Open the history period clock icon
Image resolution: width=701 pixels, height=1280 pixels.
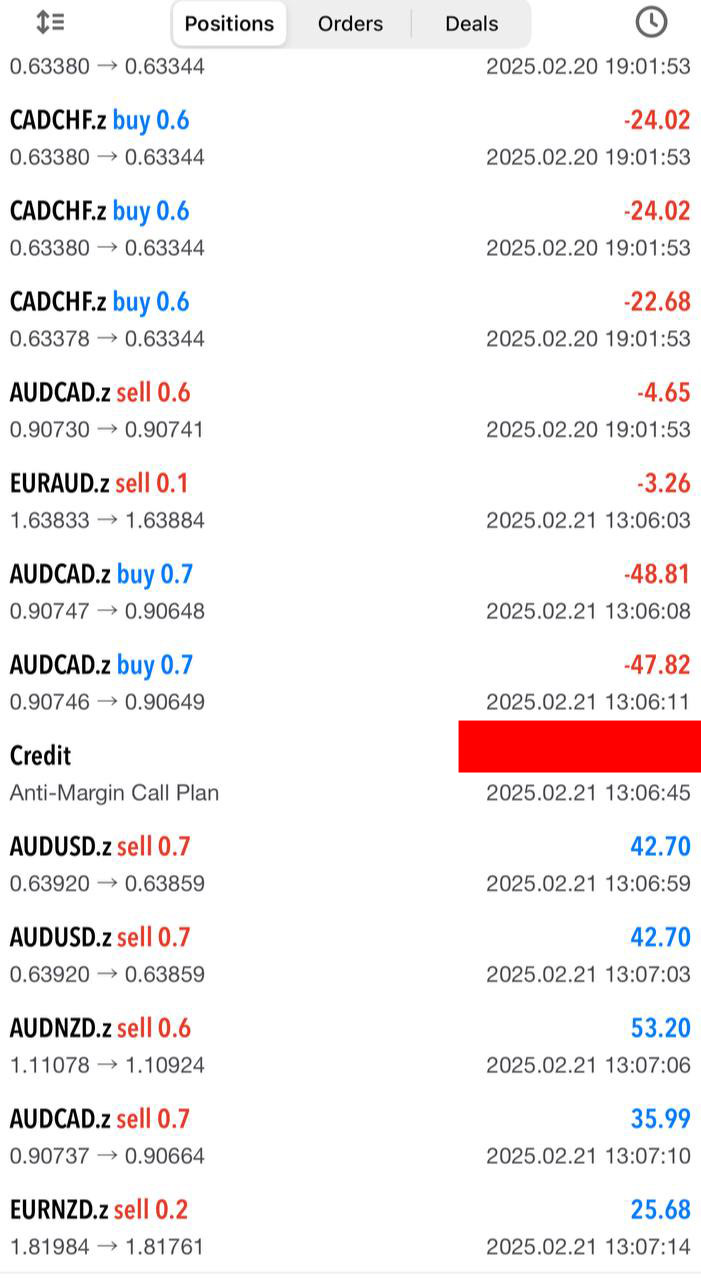(x=651, y=22)
